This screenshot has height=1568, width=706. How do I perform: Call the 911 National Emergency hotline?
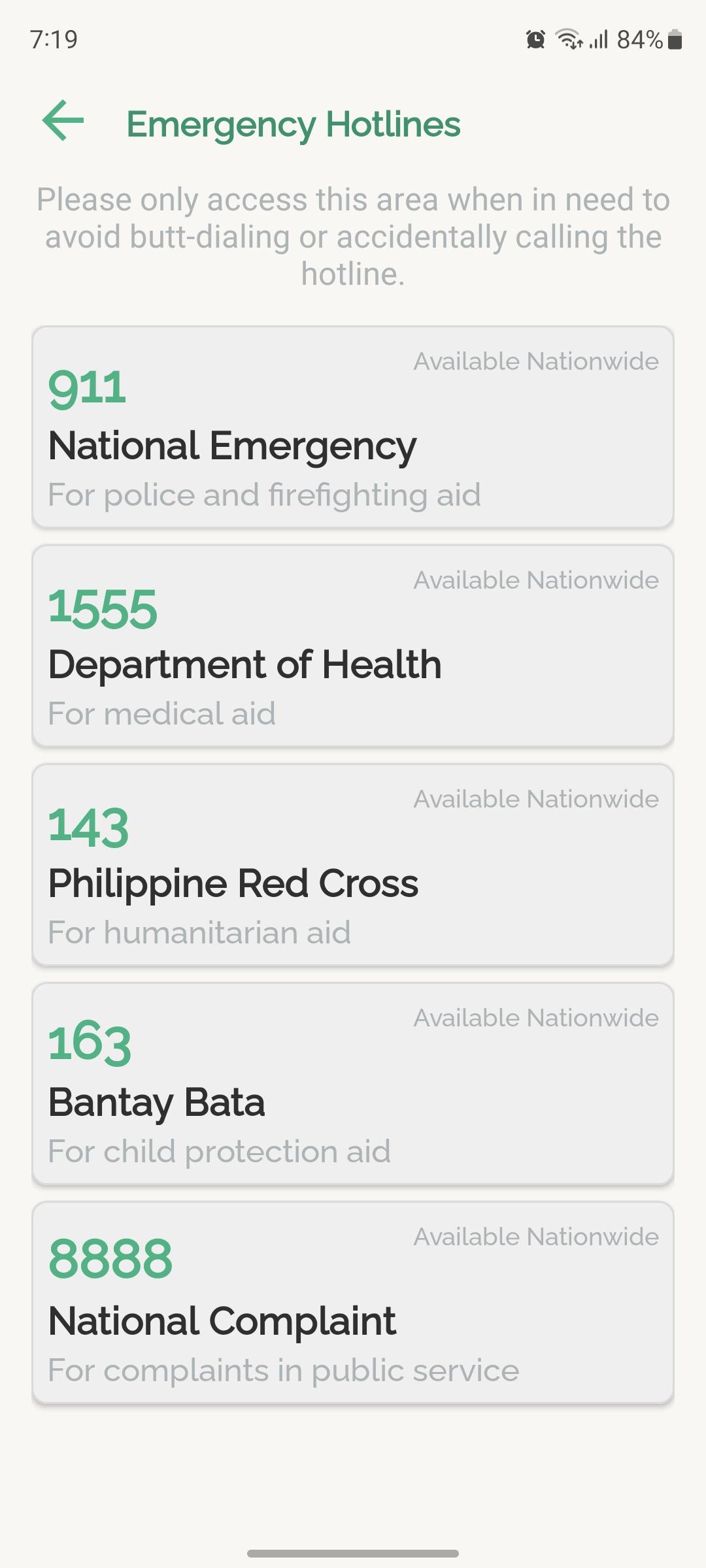click(353, 427)
